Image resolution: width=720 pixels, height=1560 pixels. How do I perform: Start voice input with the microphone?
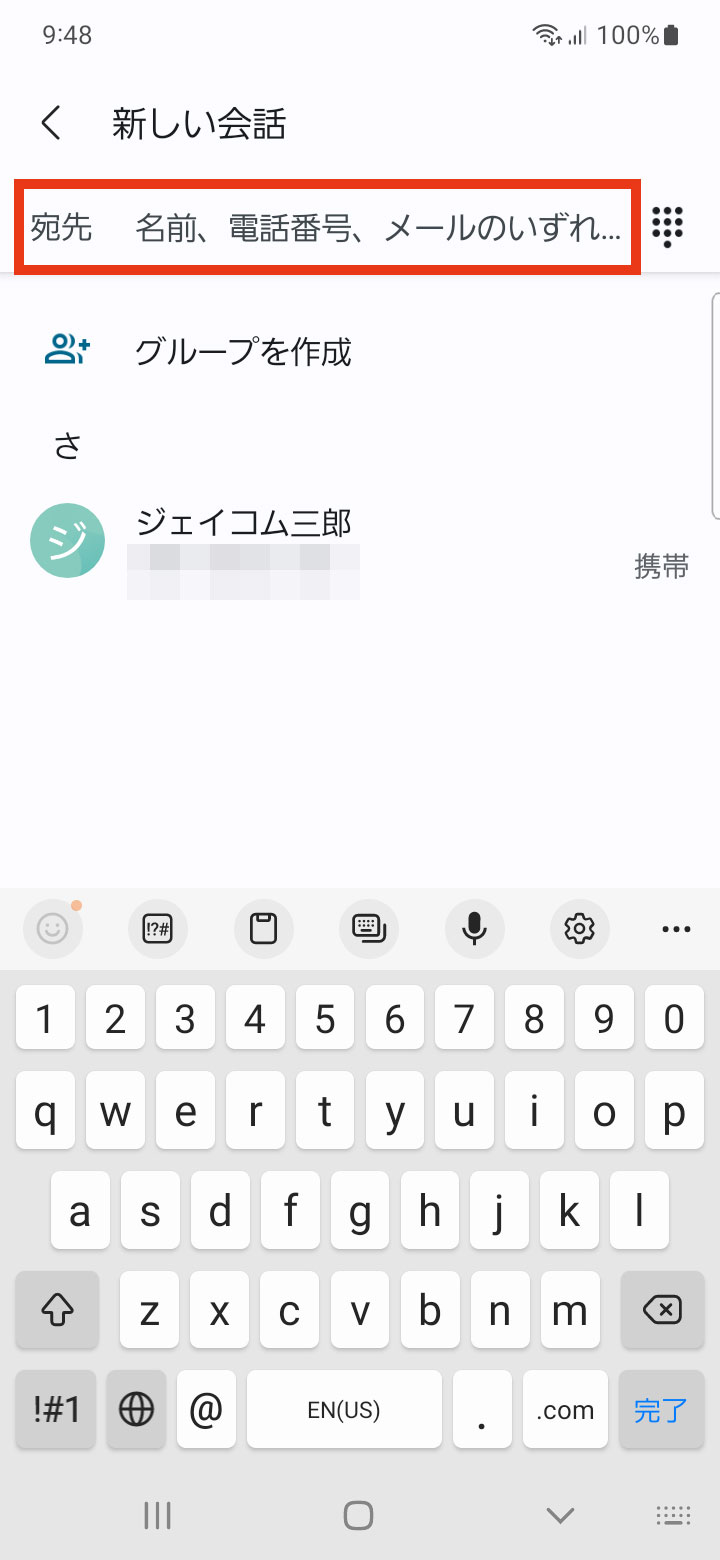[474, 929]
